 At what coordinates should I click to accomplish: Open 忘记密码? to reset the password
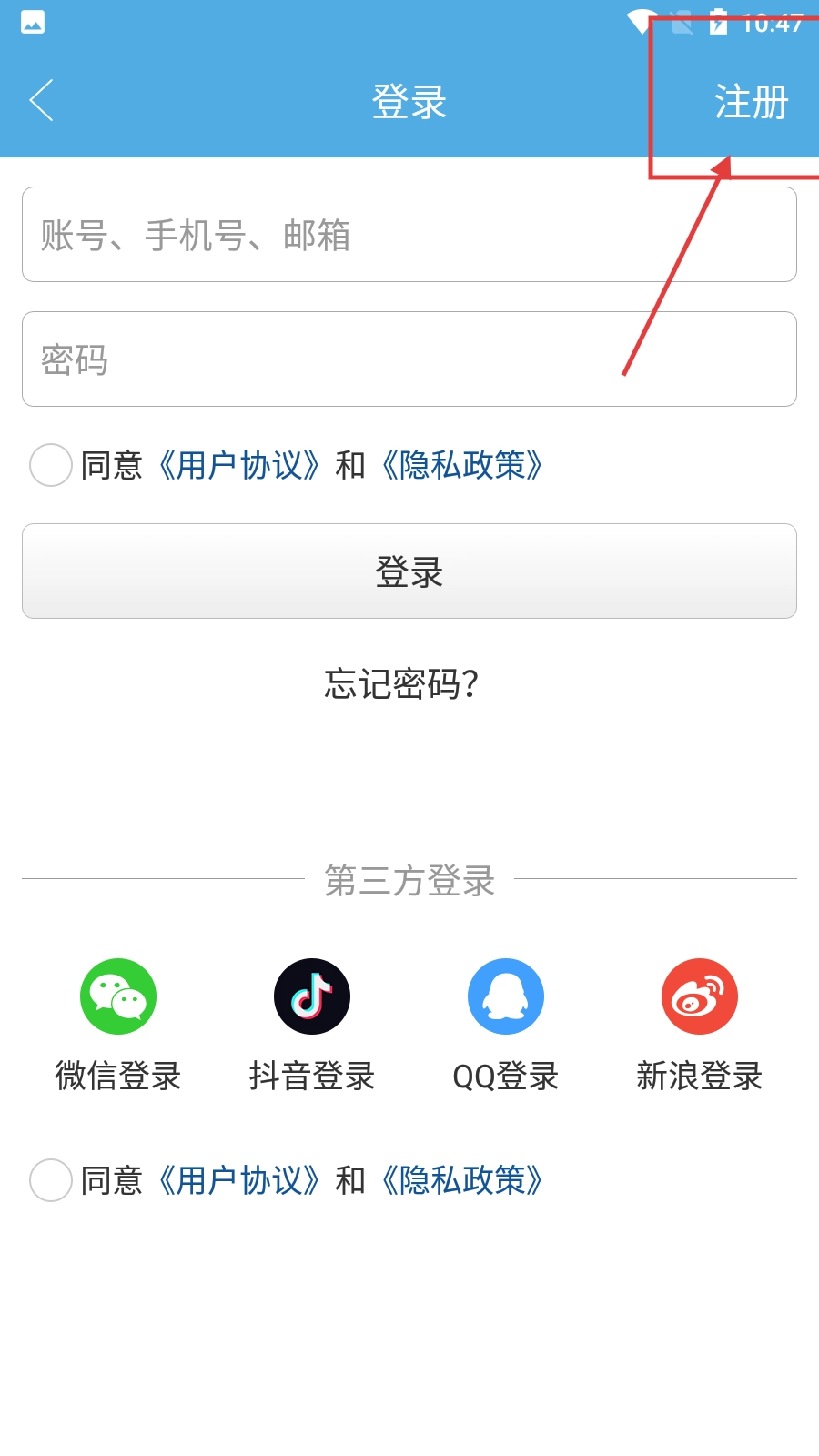coord(401,683)
